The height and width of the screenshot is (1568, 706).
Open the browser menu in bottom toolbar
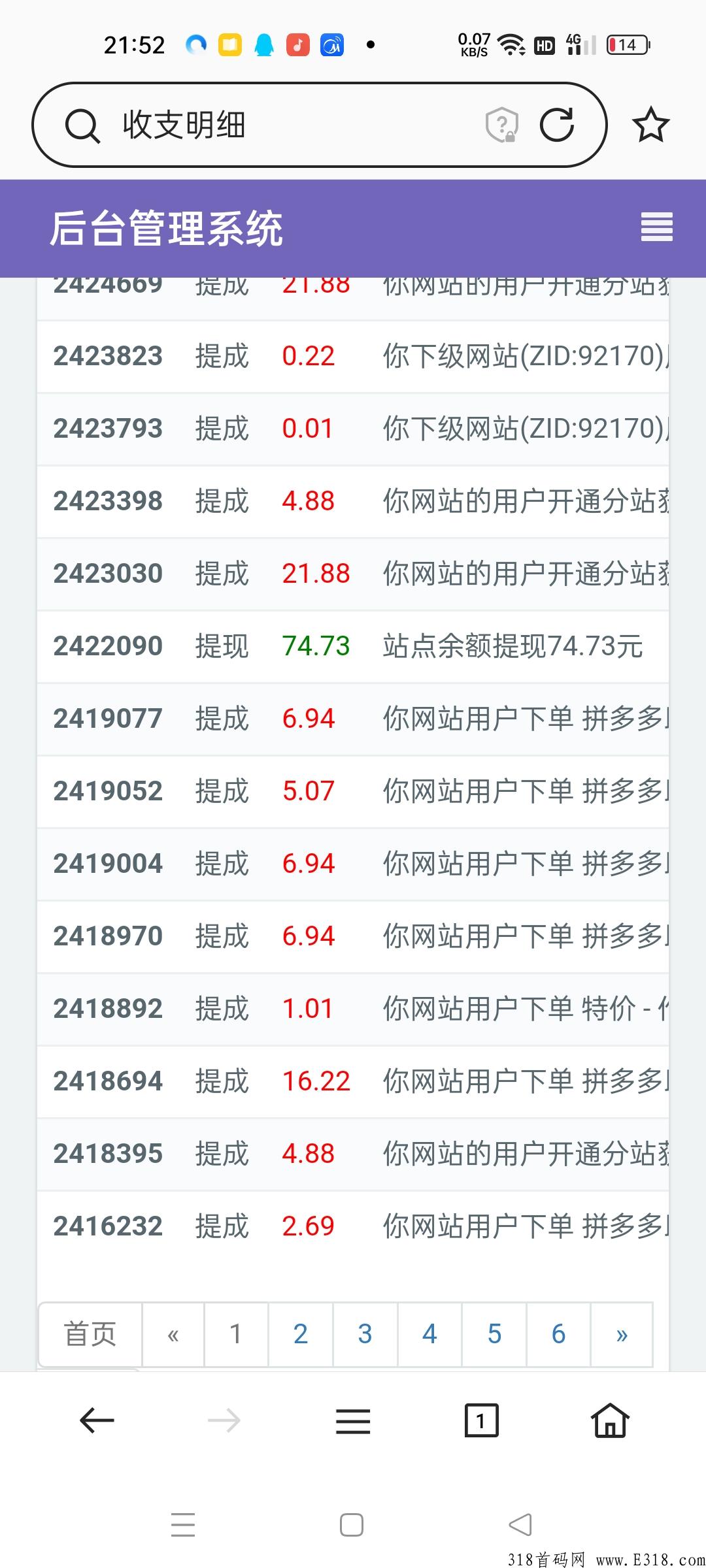pos(353,1421)
